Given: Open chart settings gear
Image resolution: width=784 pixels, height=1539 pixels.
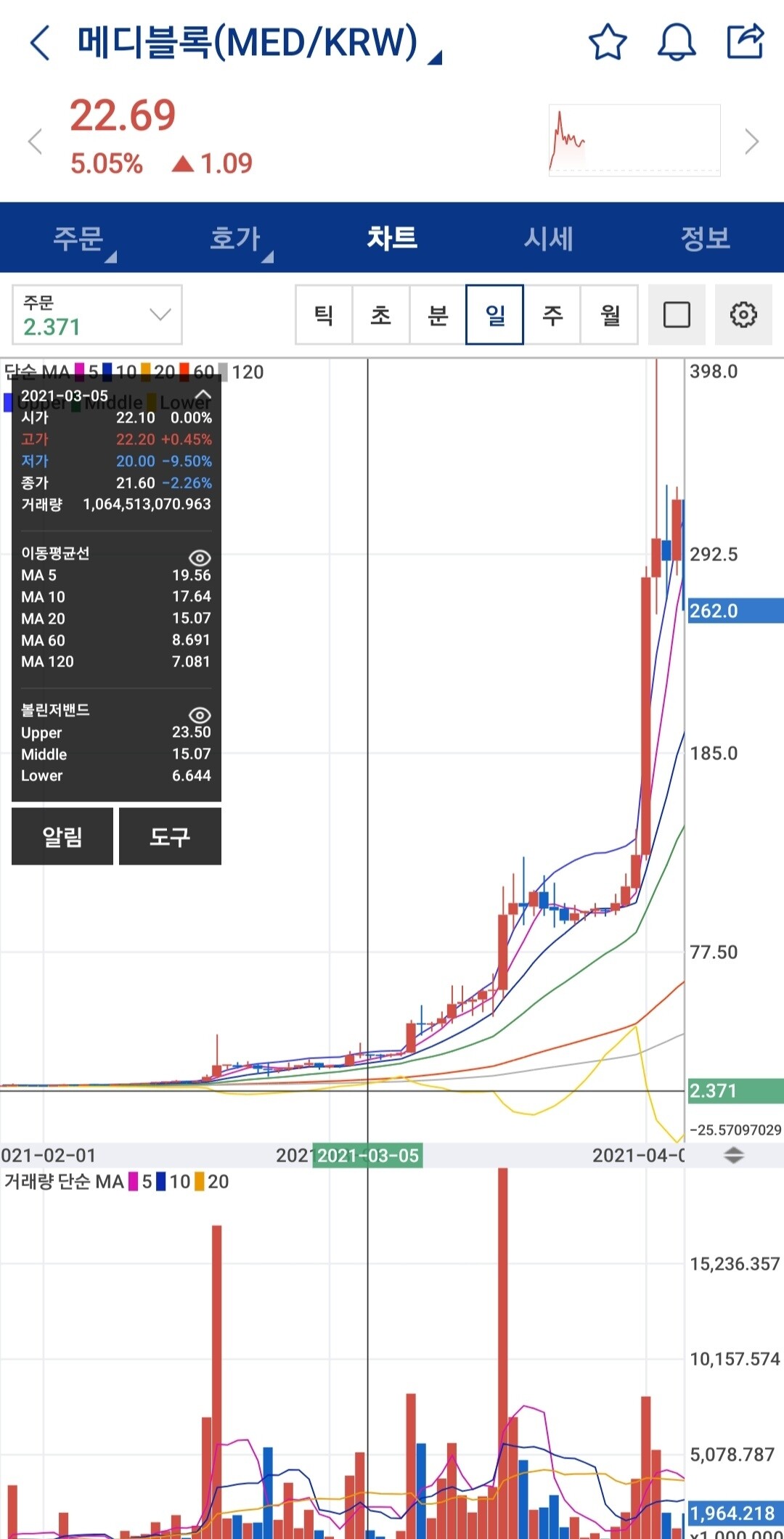Looking at the screenshot, I should point(743,315).
